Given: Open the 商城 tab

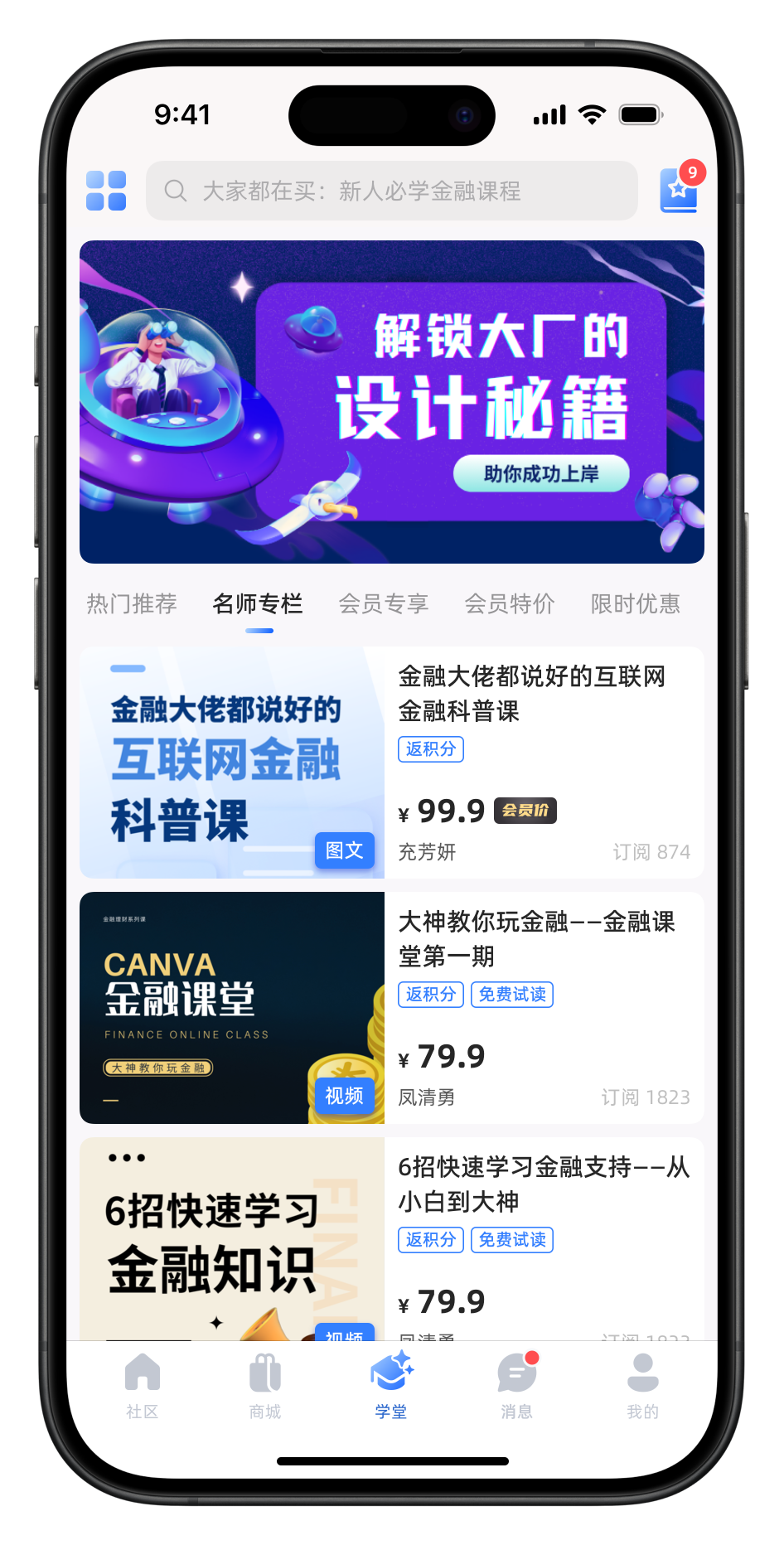Looking at the screenshot, I should 265,1386.
